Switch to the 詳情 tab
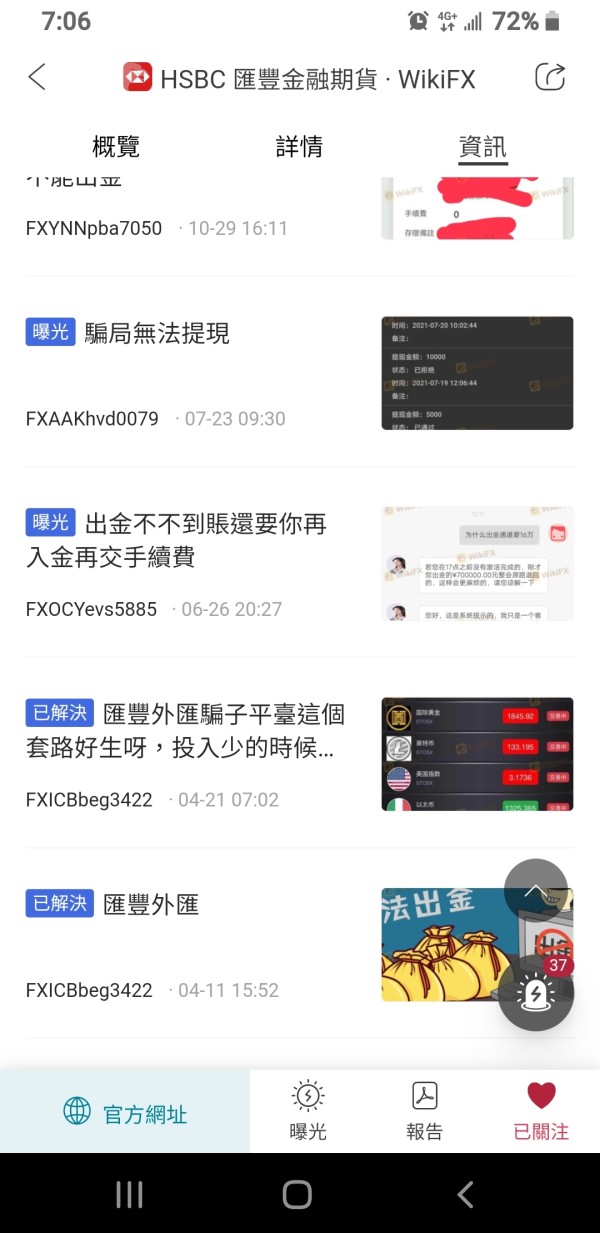The image size is (600, 1233). (x=299, y=147)
